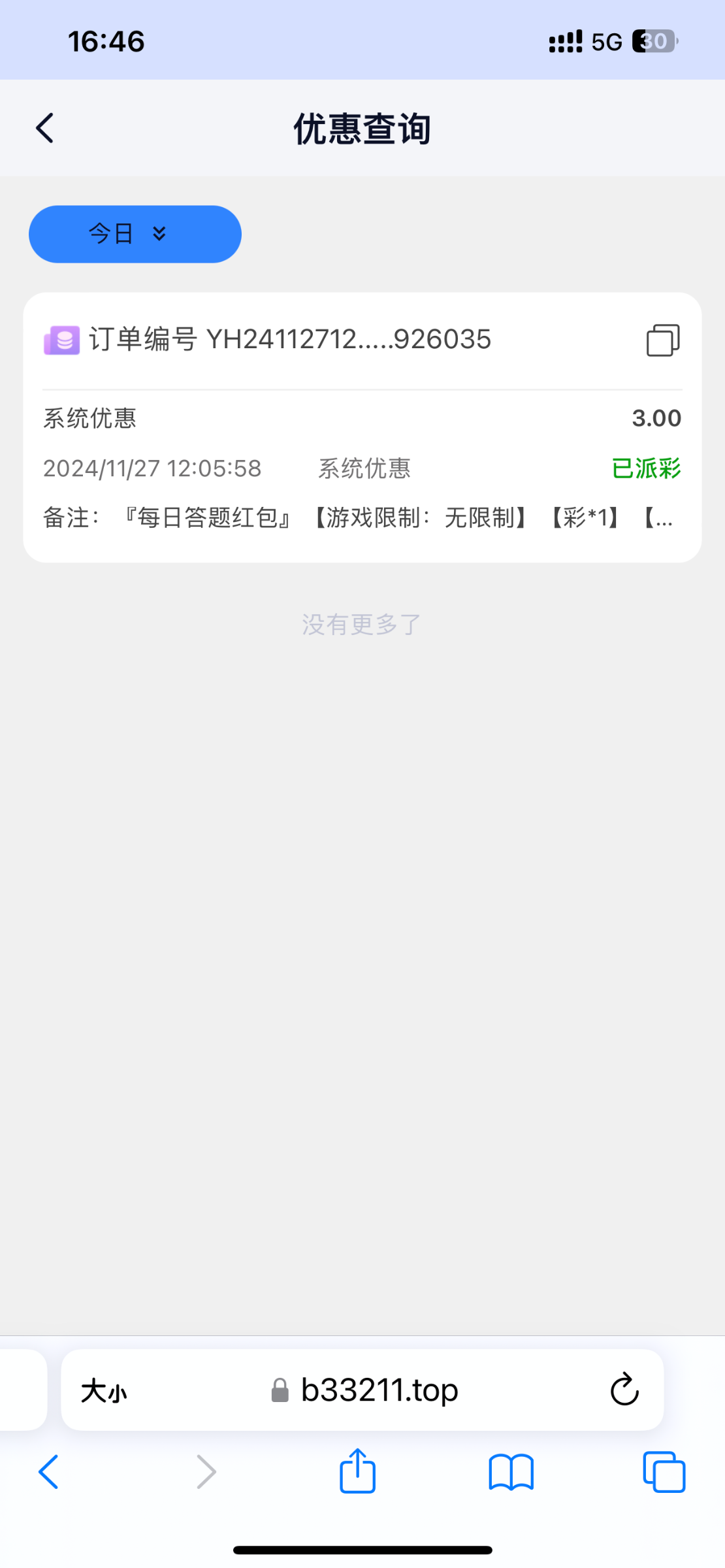Open the 今日 date filter dropdown
This screenshot has height=1568, width=725.
coord(135,234)
